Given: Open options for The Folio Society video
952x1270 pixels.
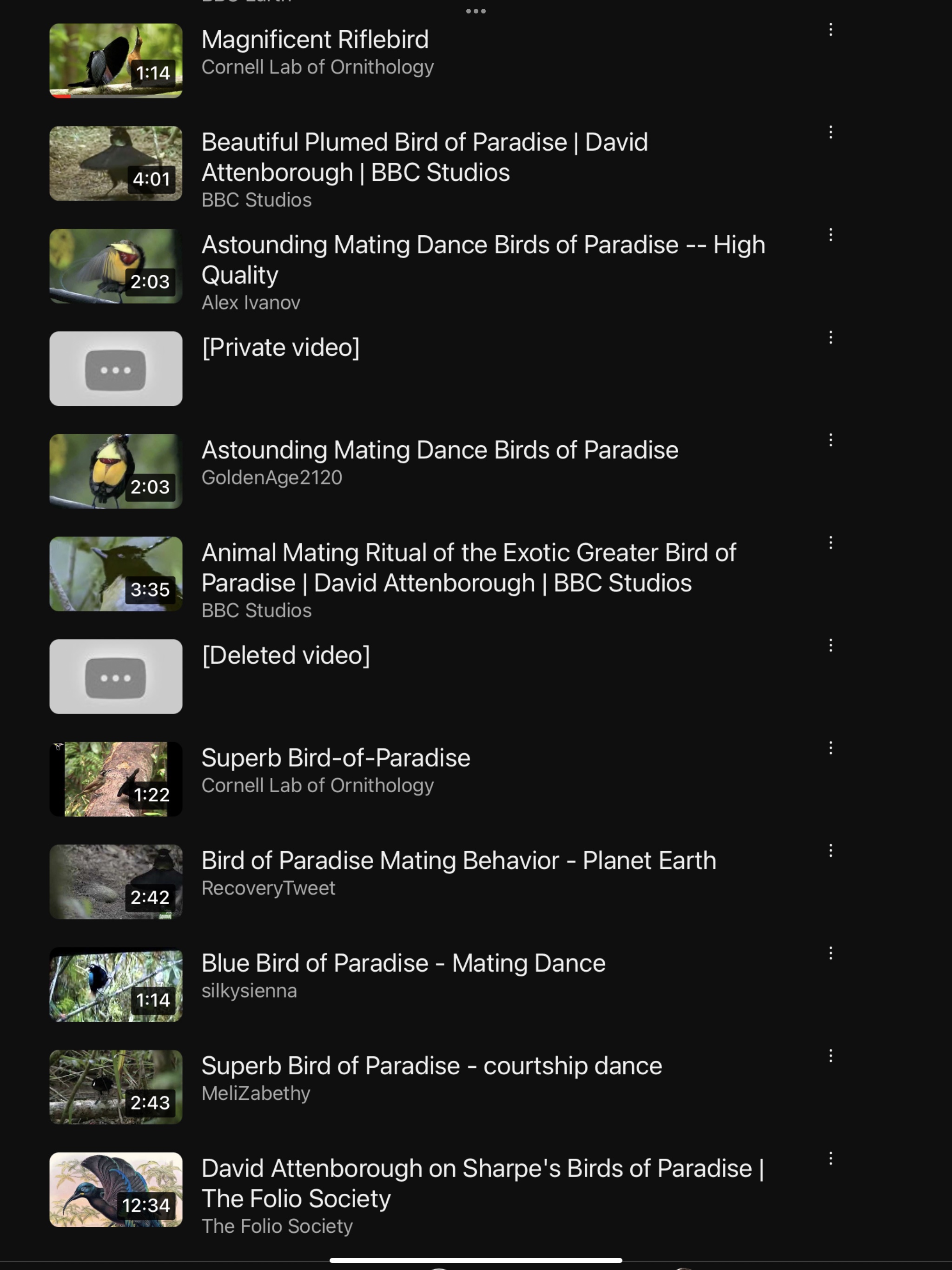Looking at the screenshot, I should pos(830,1158).
